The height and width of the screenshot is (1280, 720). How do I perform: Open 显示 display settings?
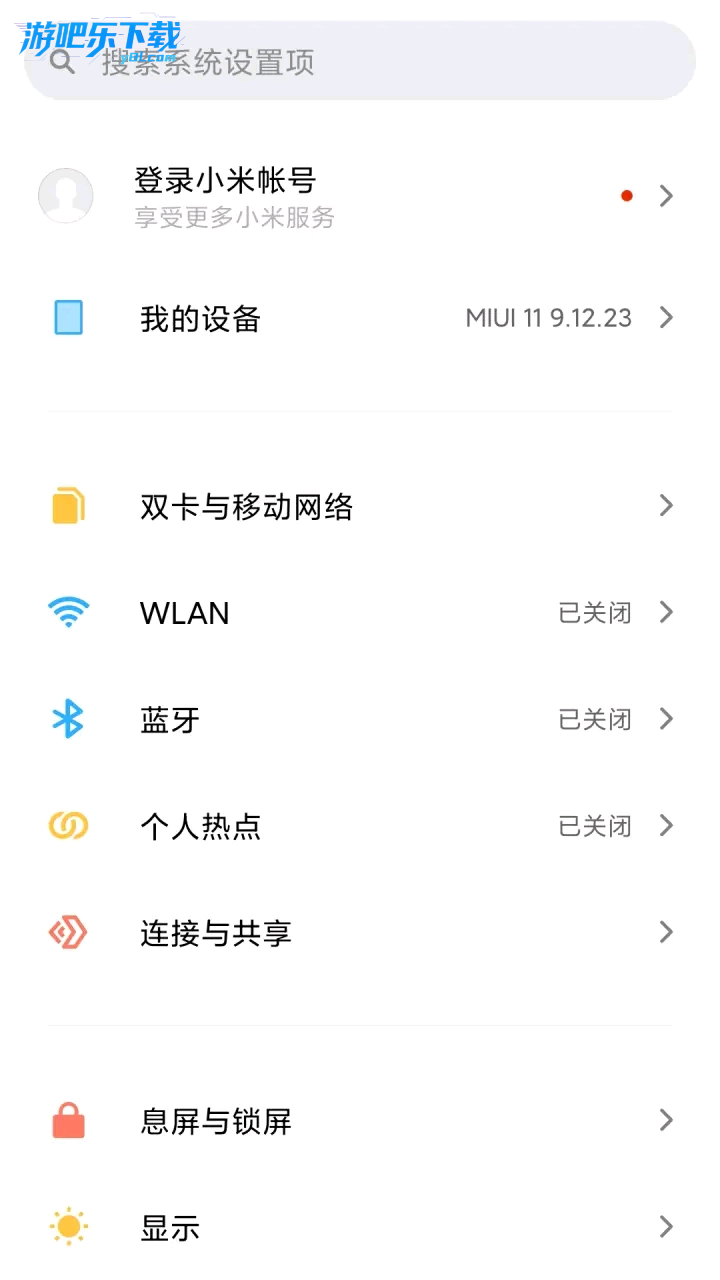[360, 1227]
